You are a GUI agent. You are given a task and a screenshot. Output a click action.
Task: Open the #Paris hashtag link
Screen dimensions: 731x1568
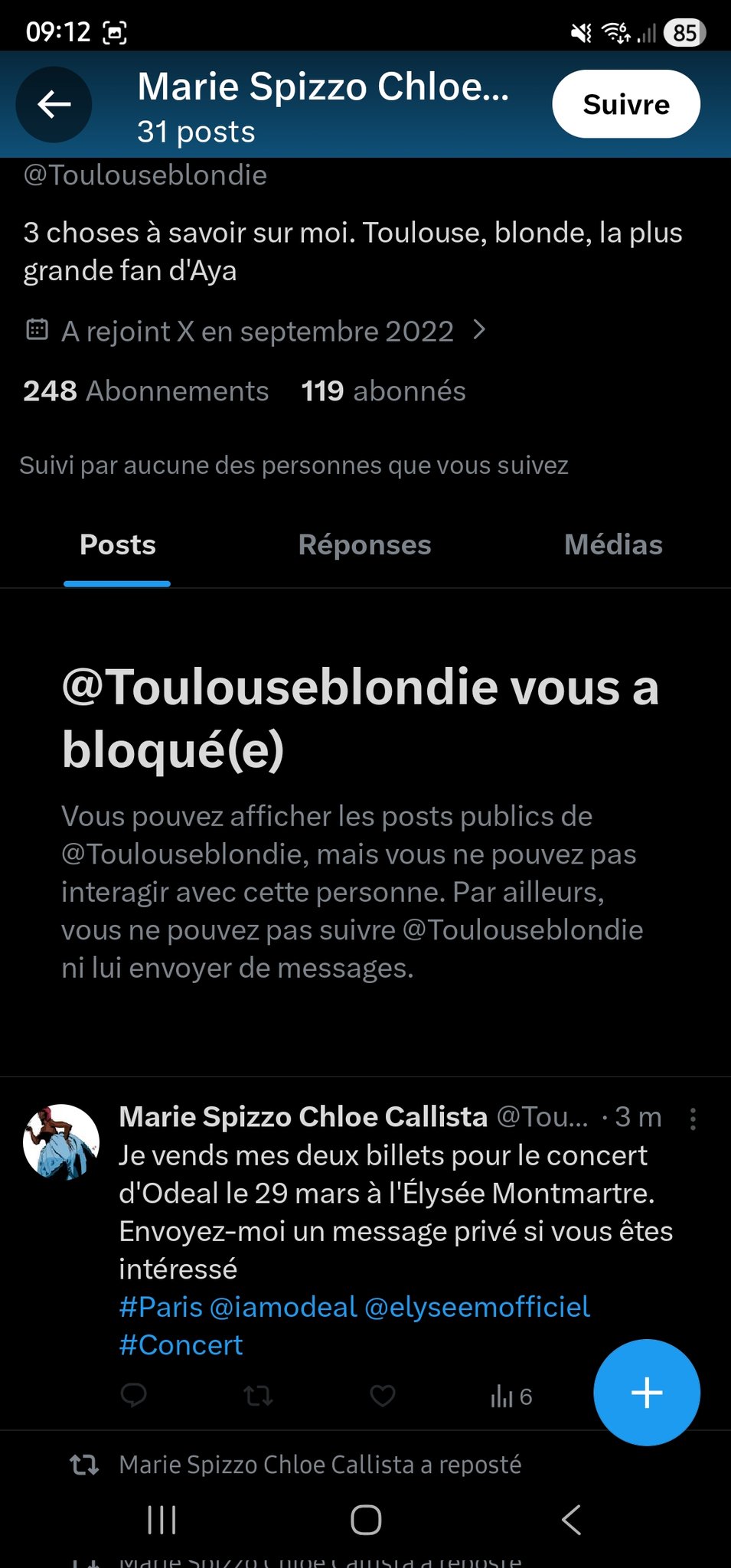click(x=161, y=1307)
